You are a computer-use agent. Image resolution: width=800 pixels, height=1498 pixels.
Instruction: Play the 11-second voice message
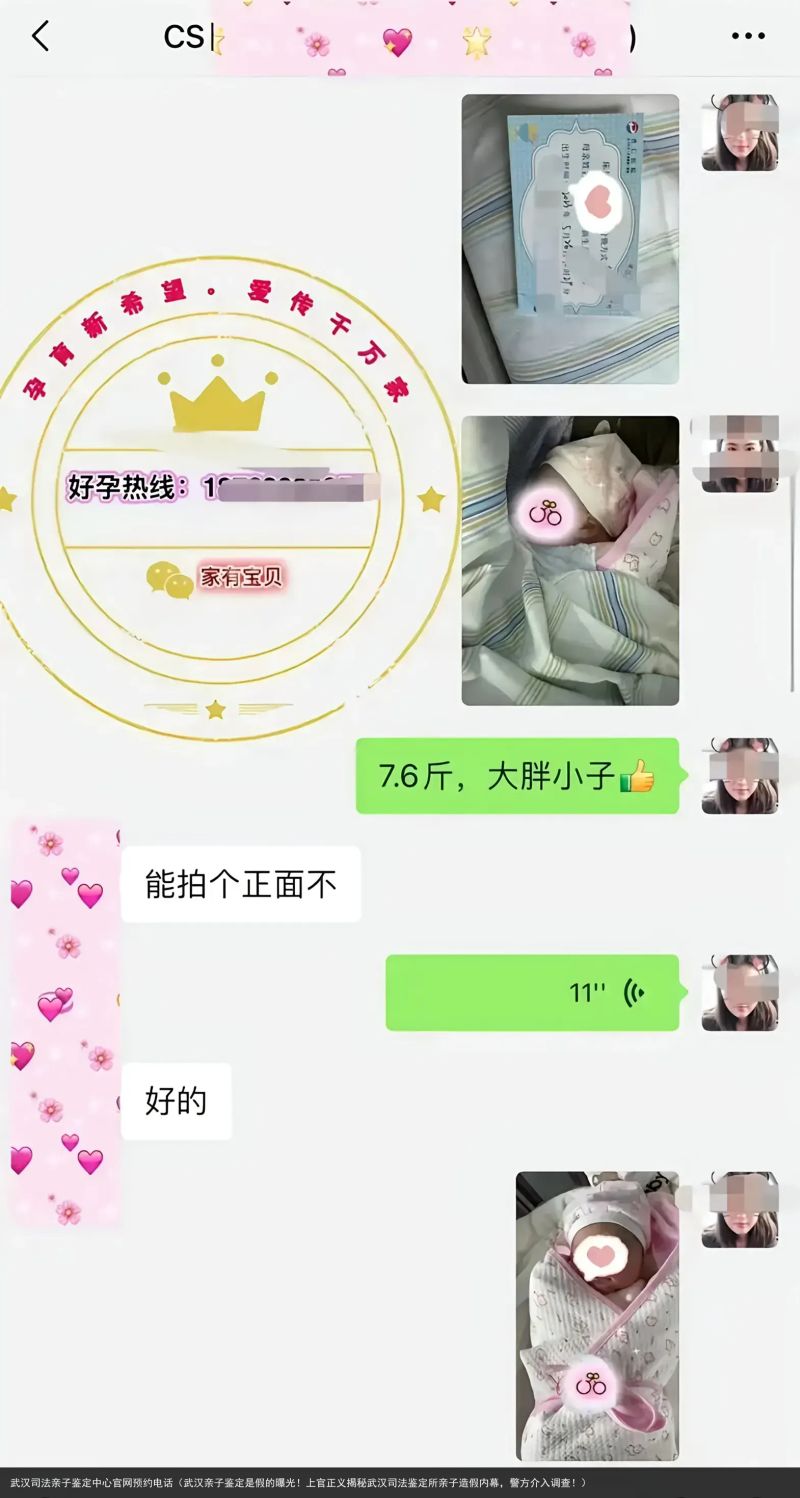532,992
